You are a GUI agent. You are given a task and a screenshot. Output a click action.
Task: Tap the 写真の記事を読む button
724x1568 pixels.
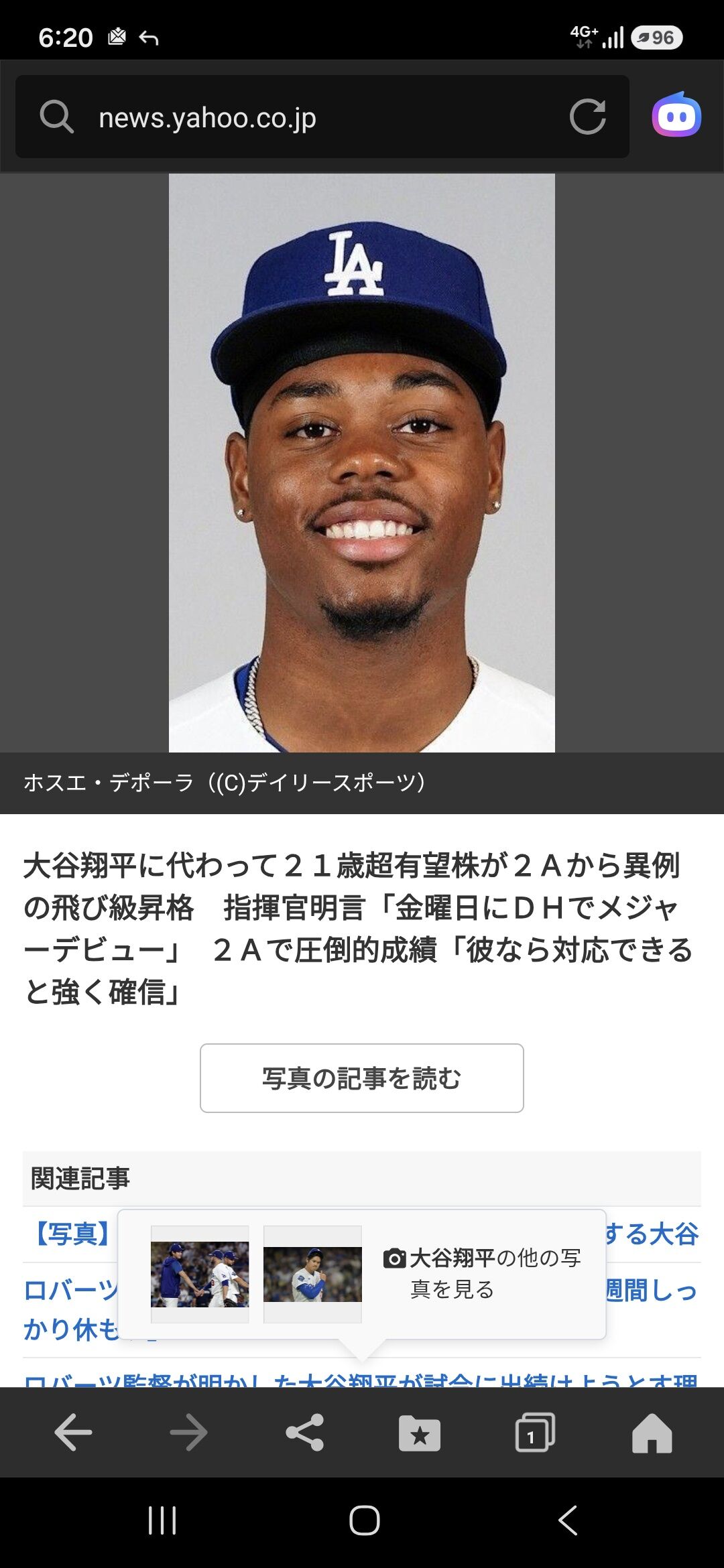pyautogui.click(x=362, y=1078)
